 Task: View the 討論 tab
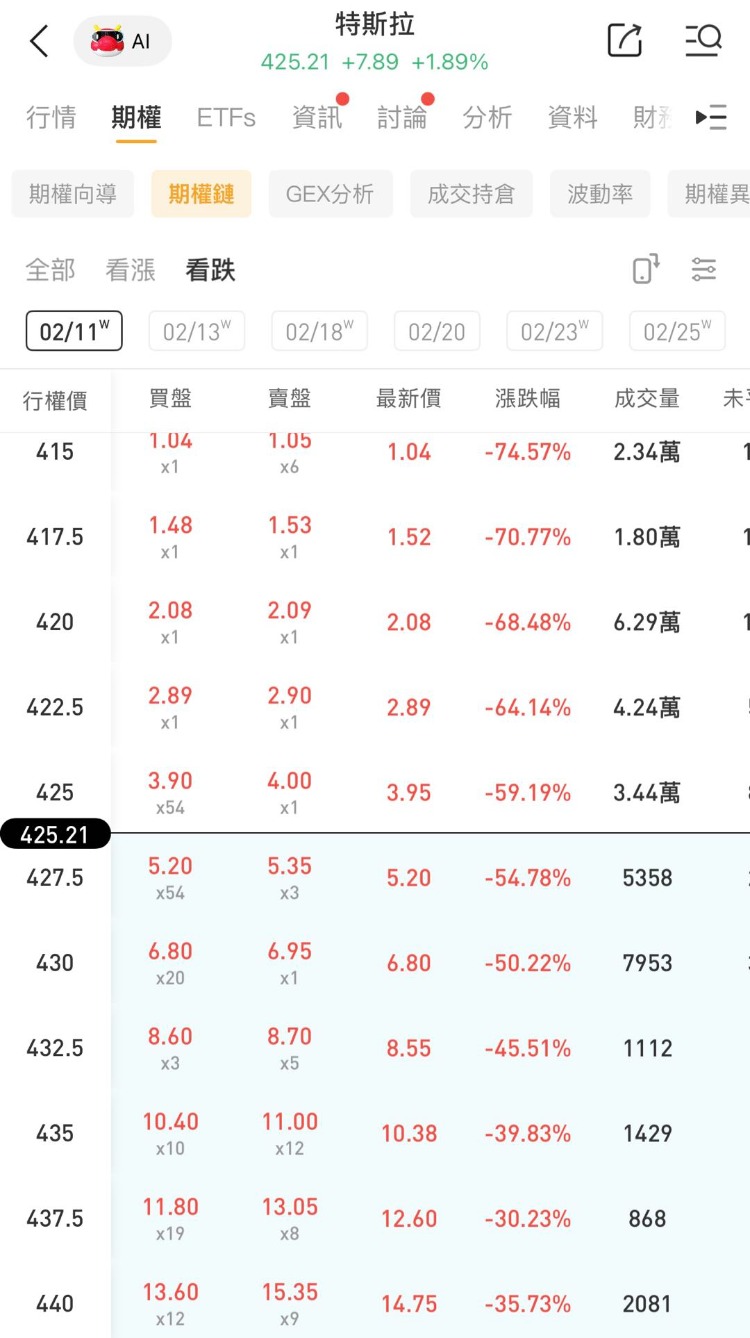point(402,118)
